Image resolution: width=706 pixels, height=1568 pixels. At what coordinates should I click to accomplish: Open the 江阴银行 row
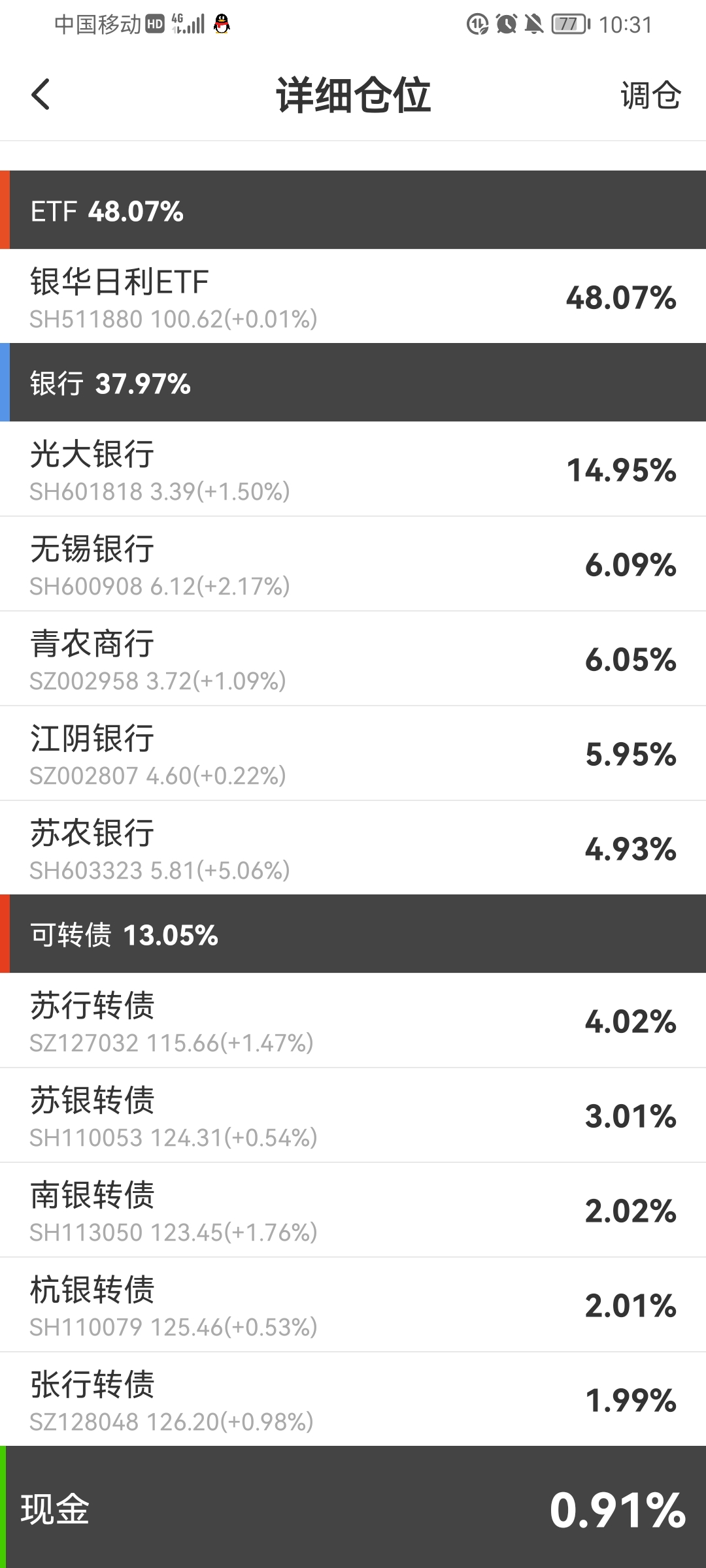click(x=353, y=753)
